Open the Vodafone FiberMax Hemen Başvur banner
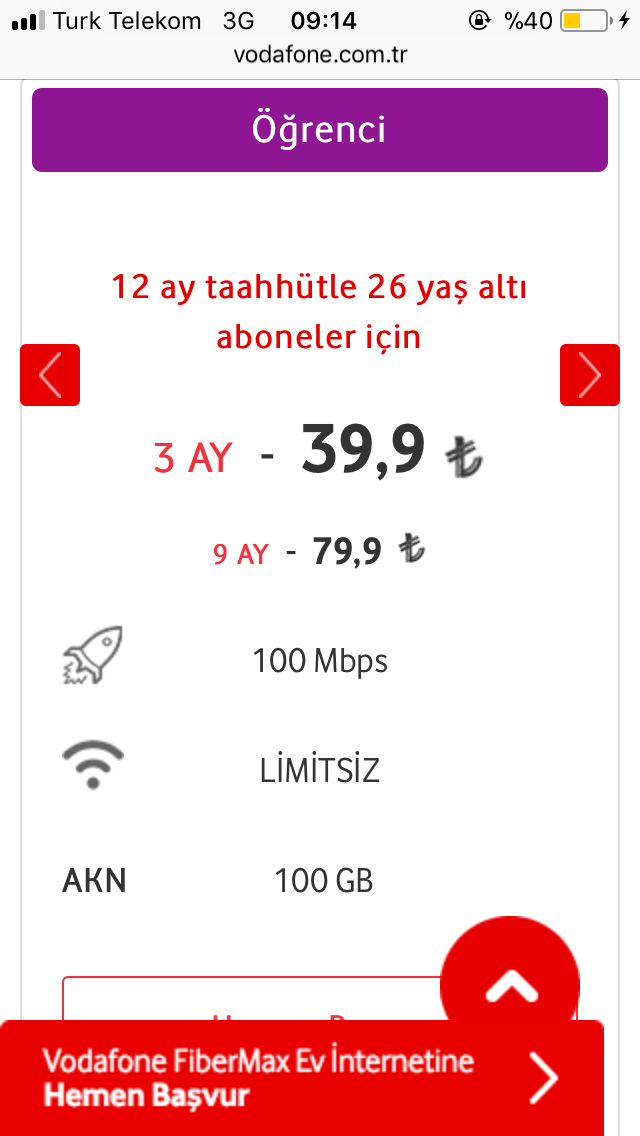 pyautogui.click(x=302, y=1078)
